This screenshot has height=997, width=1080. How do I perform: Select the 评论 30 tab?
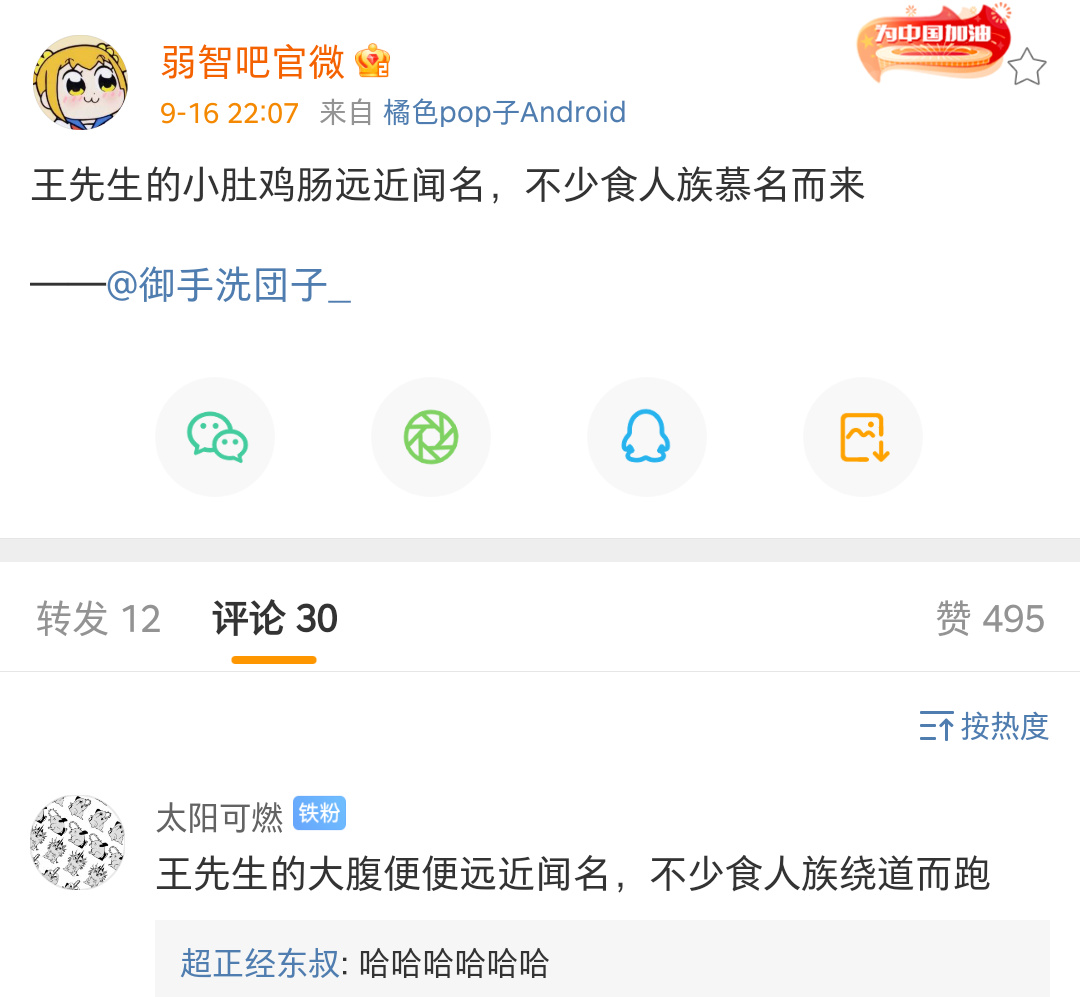tap(275, 619)
